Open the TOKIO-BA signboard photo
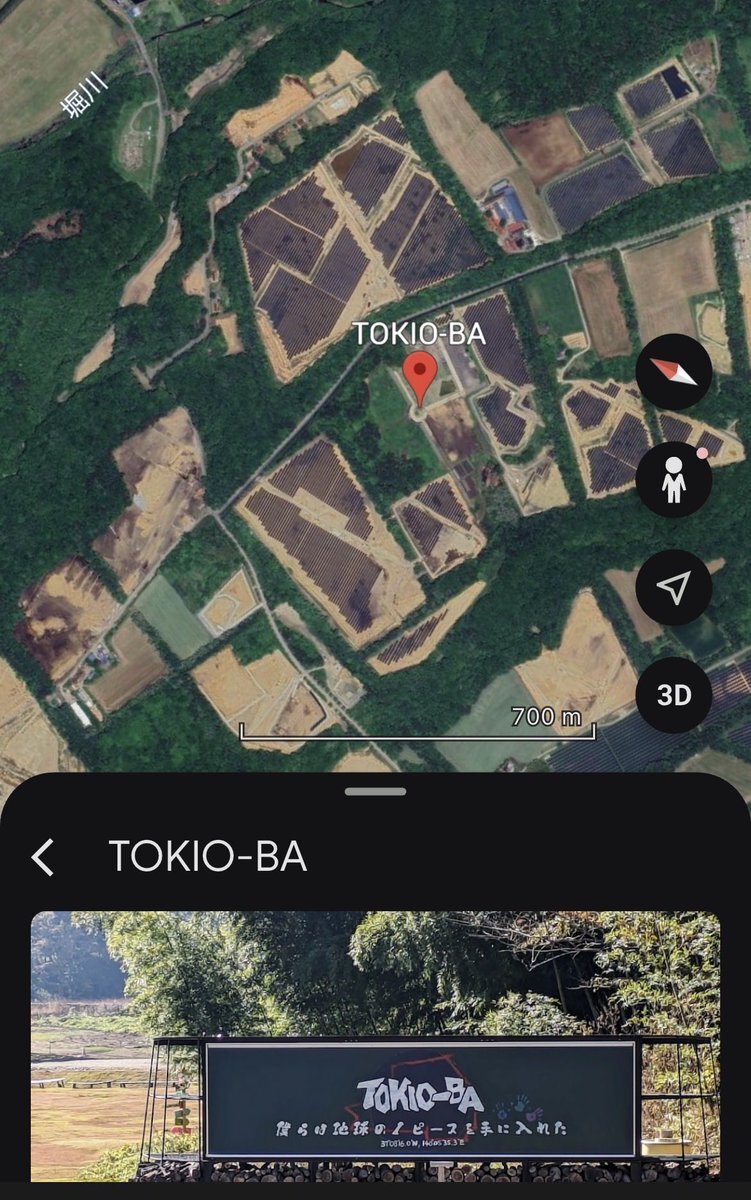The height and width of the screenshot is (1200, 751). [x=375, y=1045]
